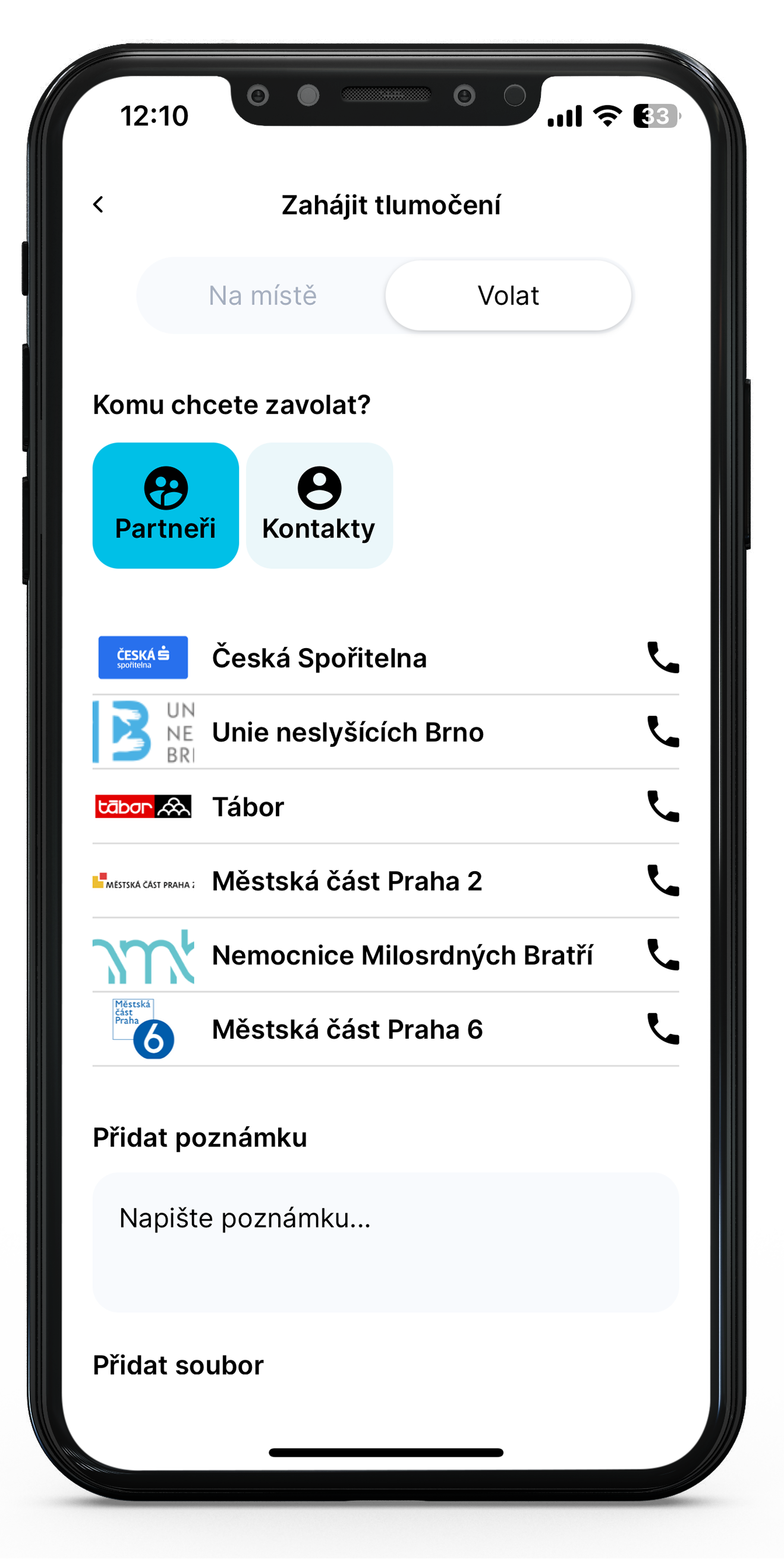
Task: Call Městská část Praha 6
Action: pyautogui.click(x=663, y=1029)
